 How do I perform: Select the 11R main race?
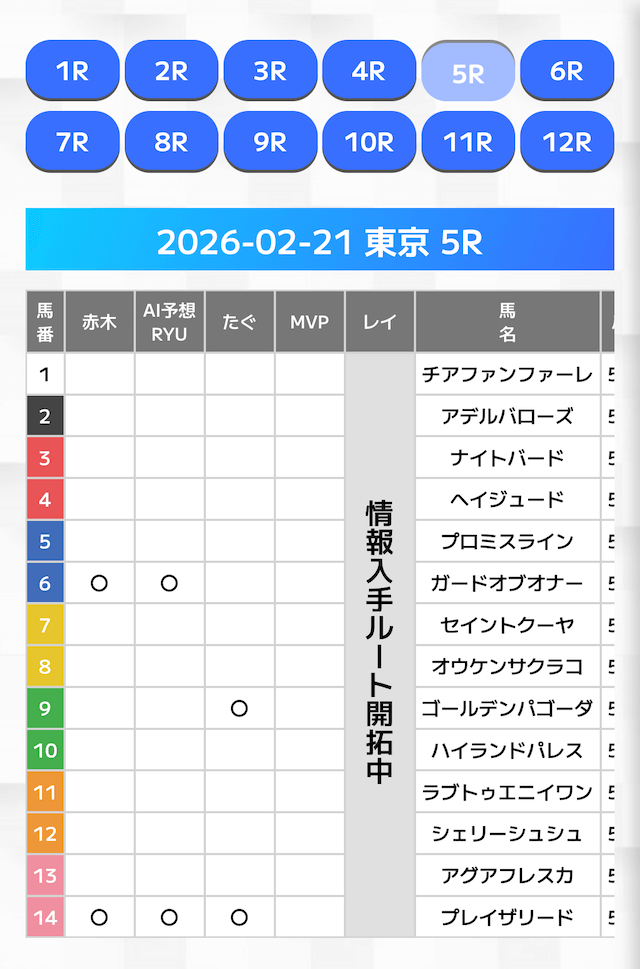click(x=468, y=142)
